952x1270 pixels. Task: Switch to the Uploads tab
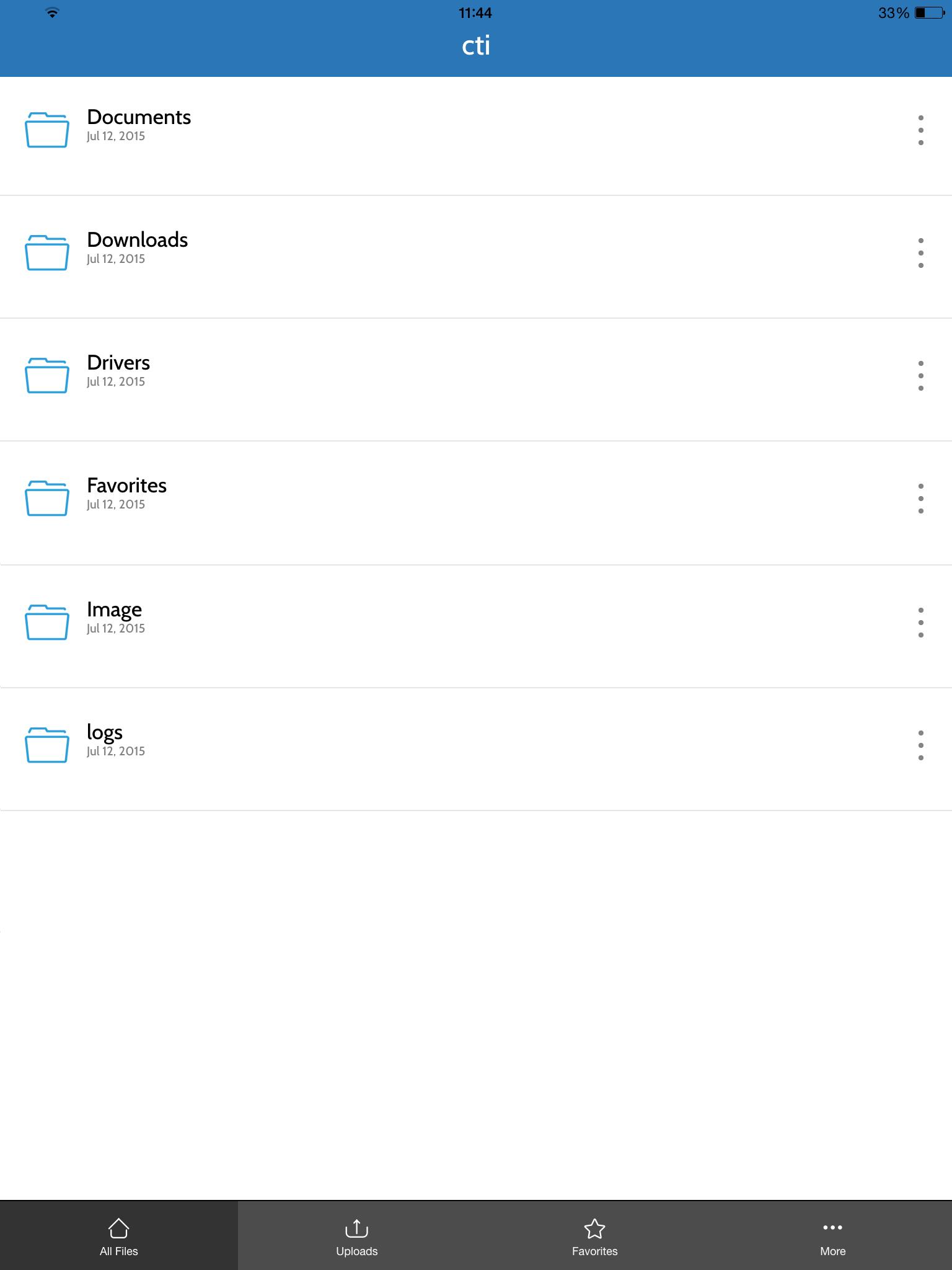357,1236
